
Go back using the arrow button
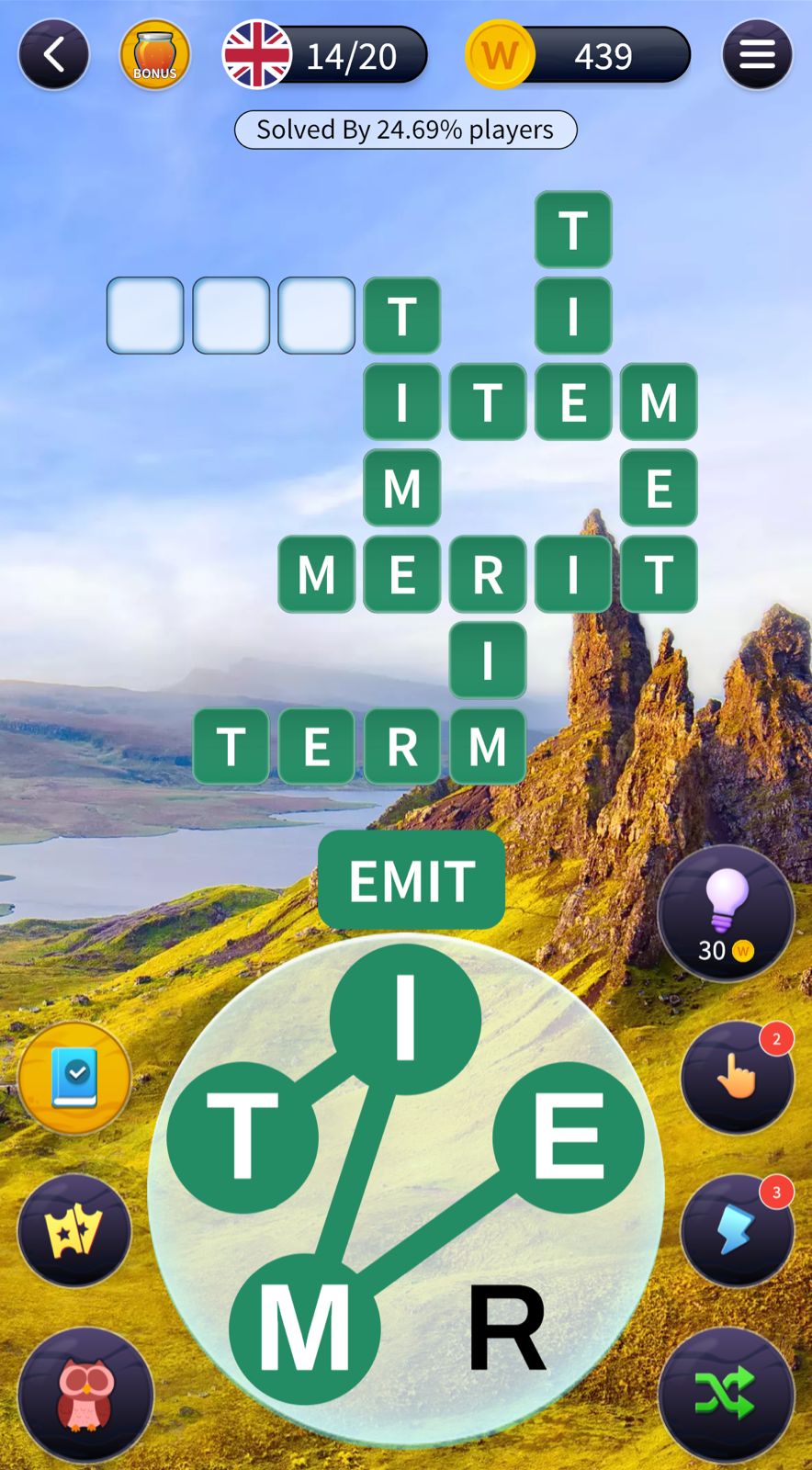pos(54,55)
